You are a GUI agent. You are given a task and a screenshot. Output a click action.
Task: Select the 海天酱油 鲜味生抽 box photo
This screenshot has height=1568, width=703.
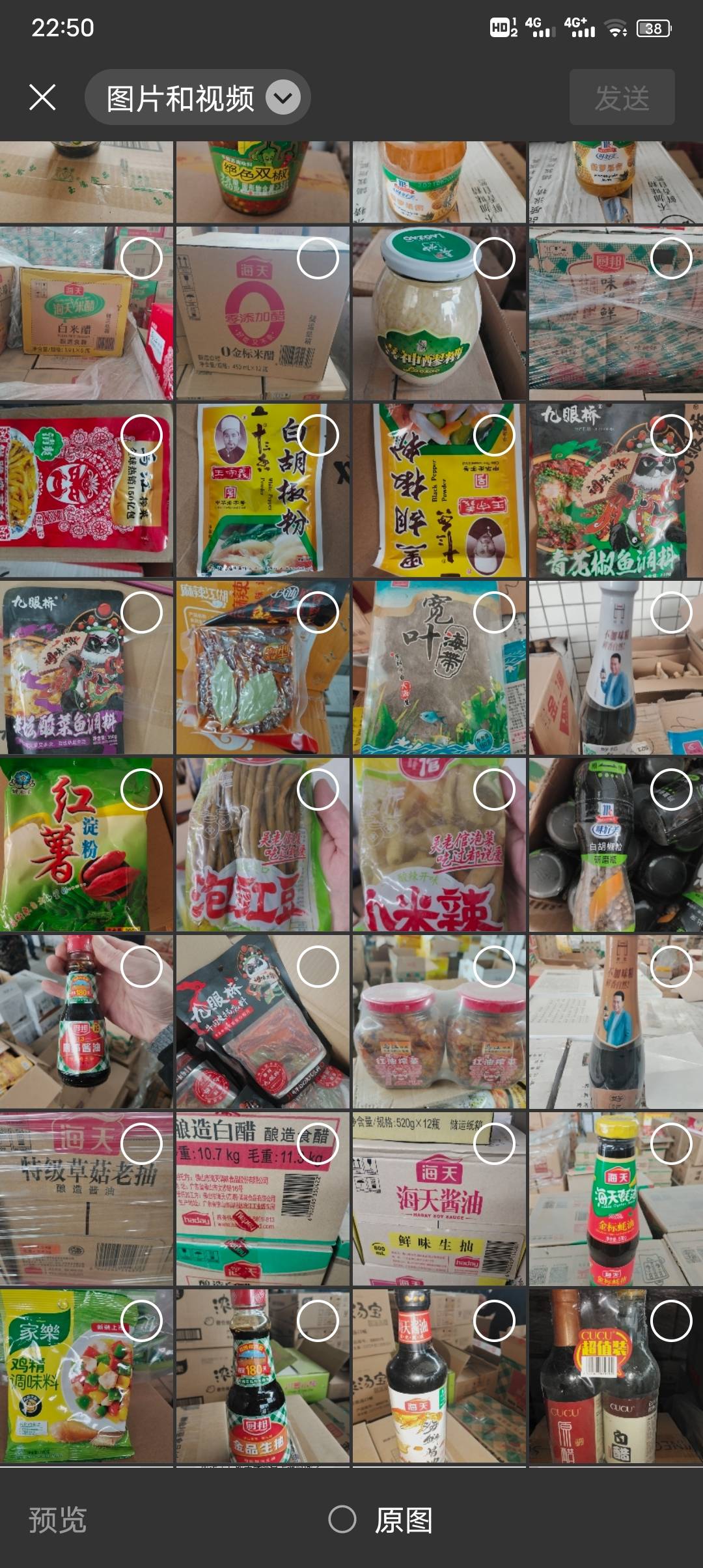point(494,1143)
